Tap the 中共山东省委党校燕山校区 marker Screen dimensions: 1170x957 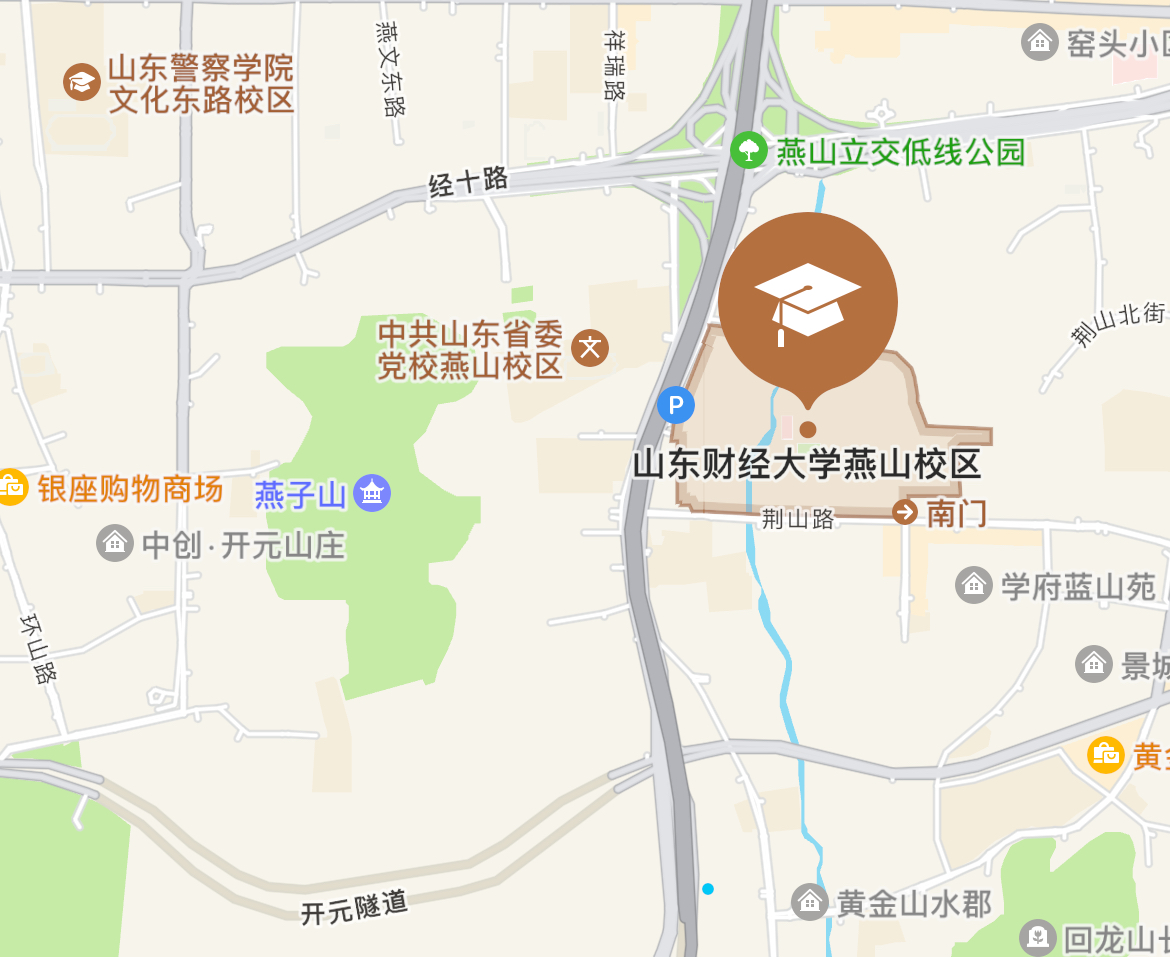pyautogui.click(x=590, y=348)
